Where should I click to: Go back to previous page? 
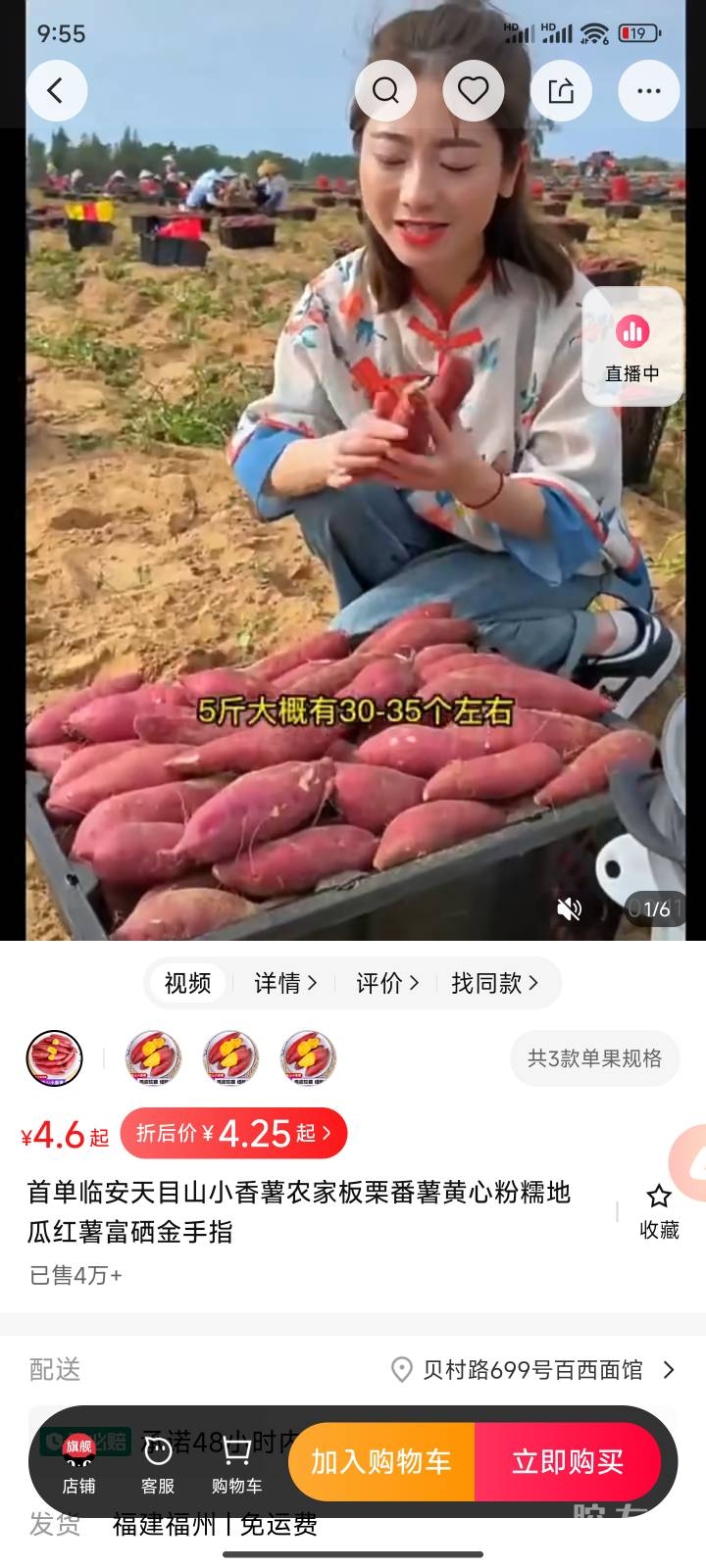(x=56, y=91)
